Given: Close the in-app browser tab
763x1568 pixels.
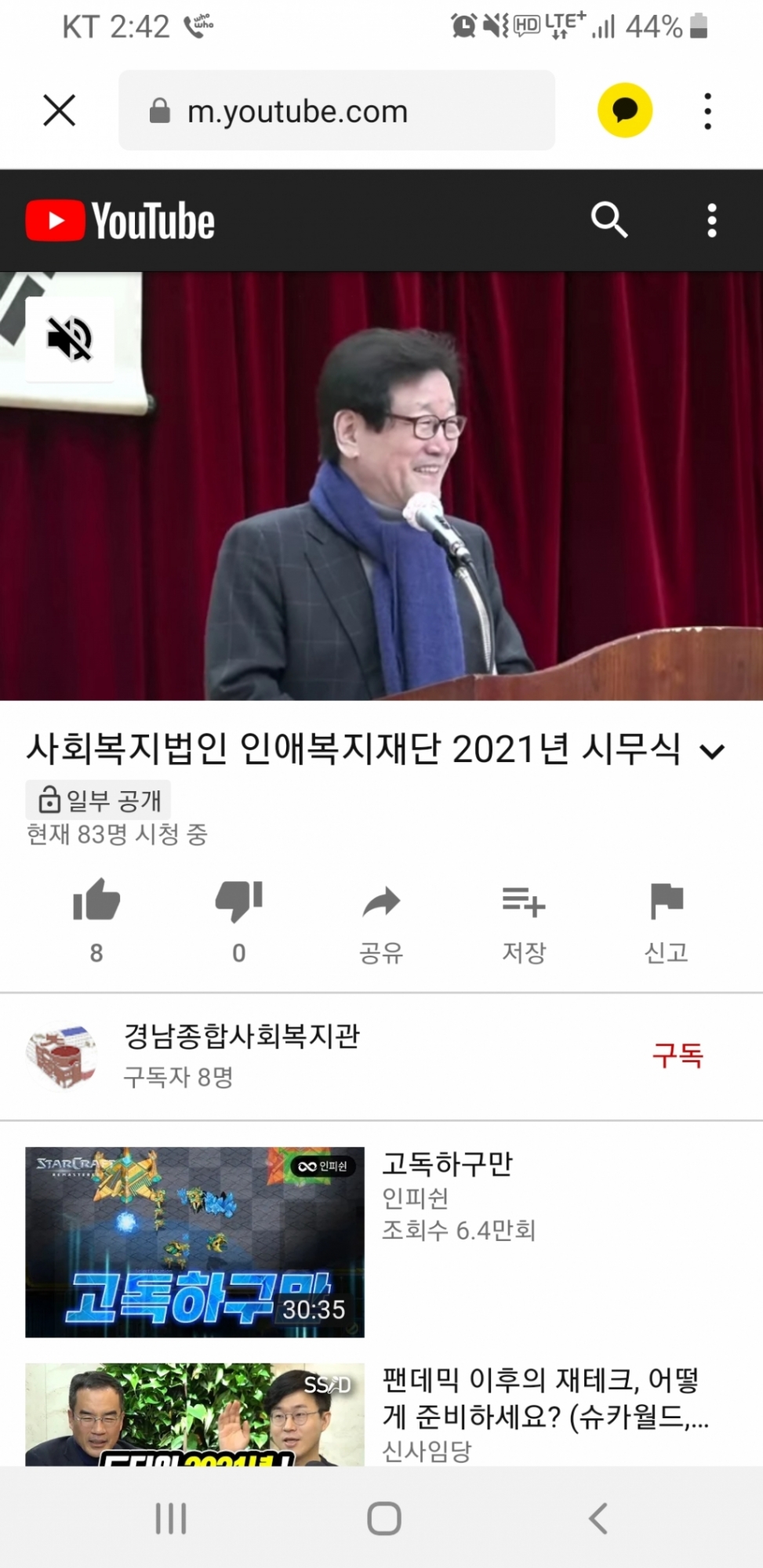Looking at the screenshot, I should 60,111.
